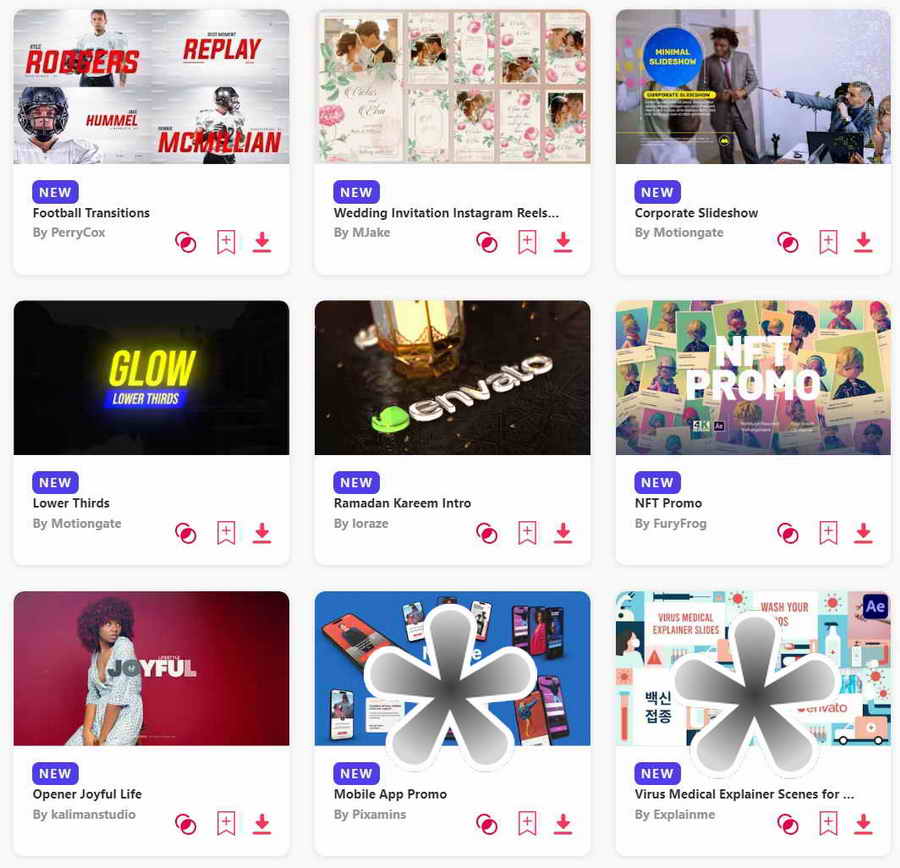
Task: Download the Football Transitions template
Action: [x=262, y=242]
